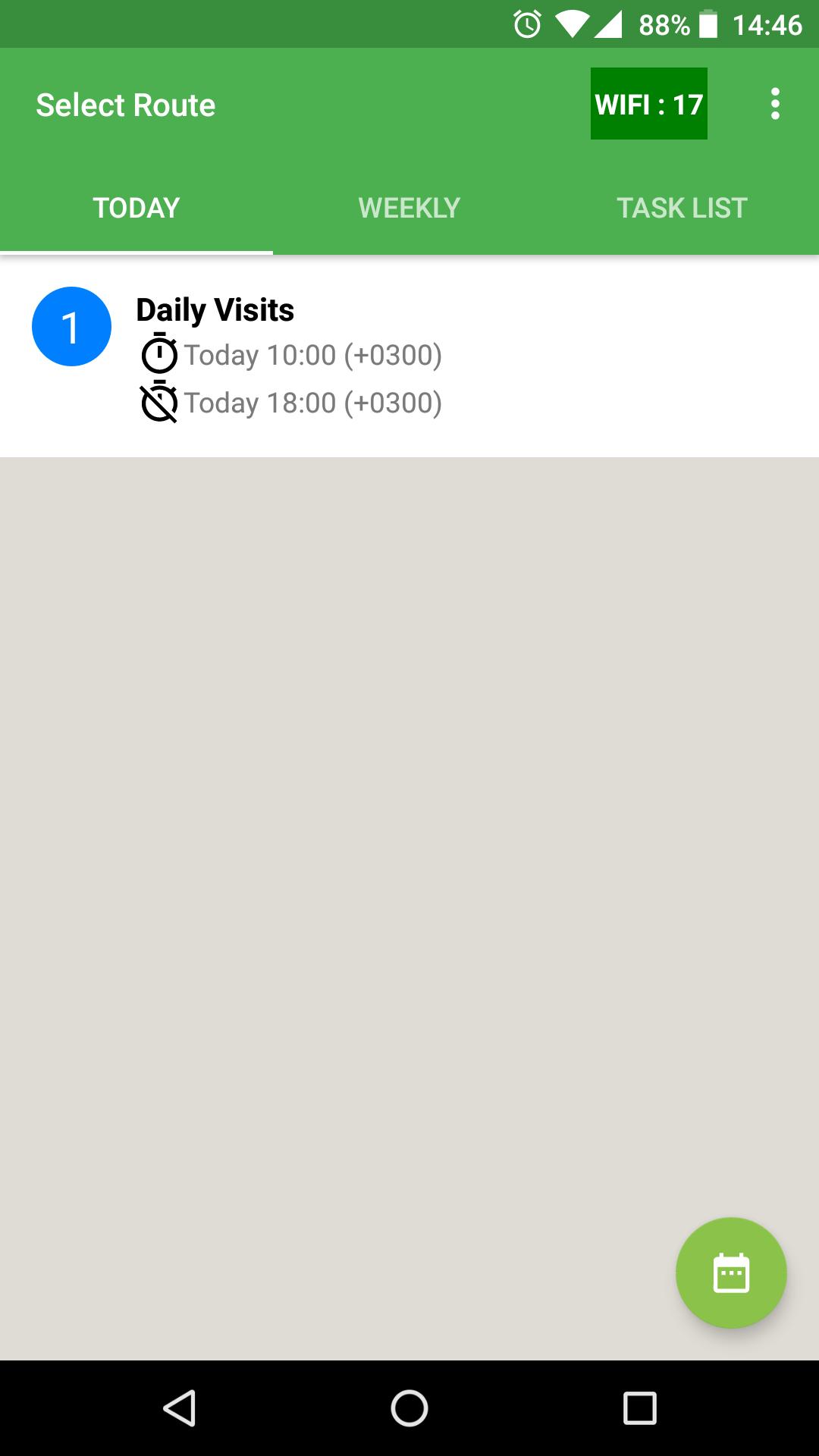Tap the Today 10:00 start time text
This screenshot has width=819, height=1456.
[x=311, y=353]
